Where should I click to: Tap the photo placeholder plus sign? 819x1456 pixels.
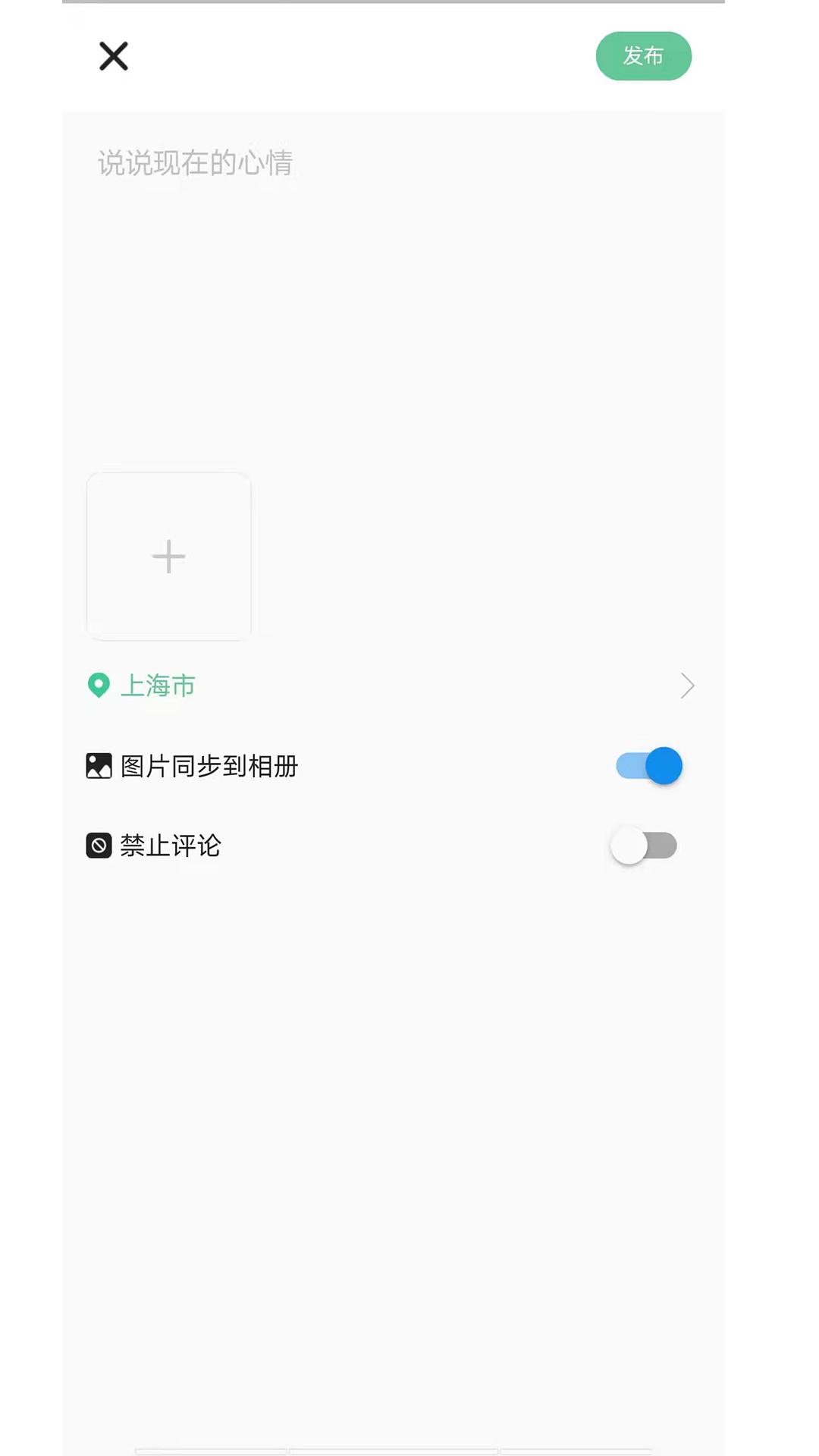click(168, 557)
